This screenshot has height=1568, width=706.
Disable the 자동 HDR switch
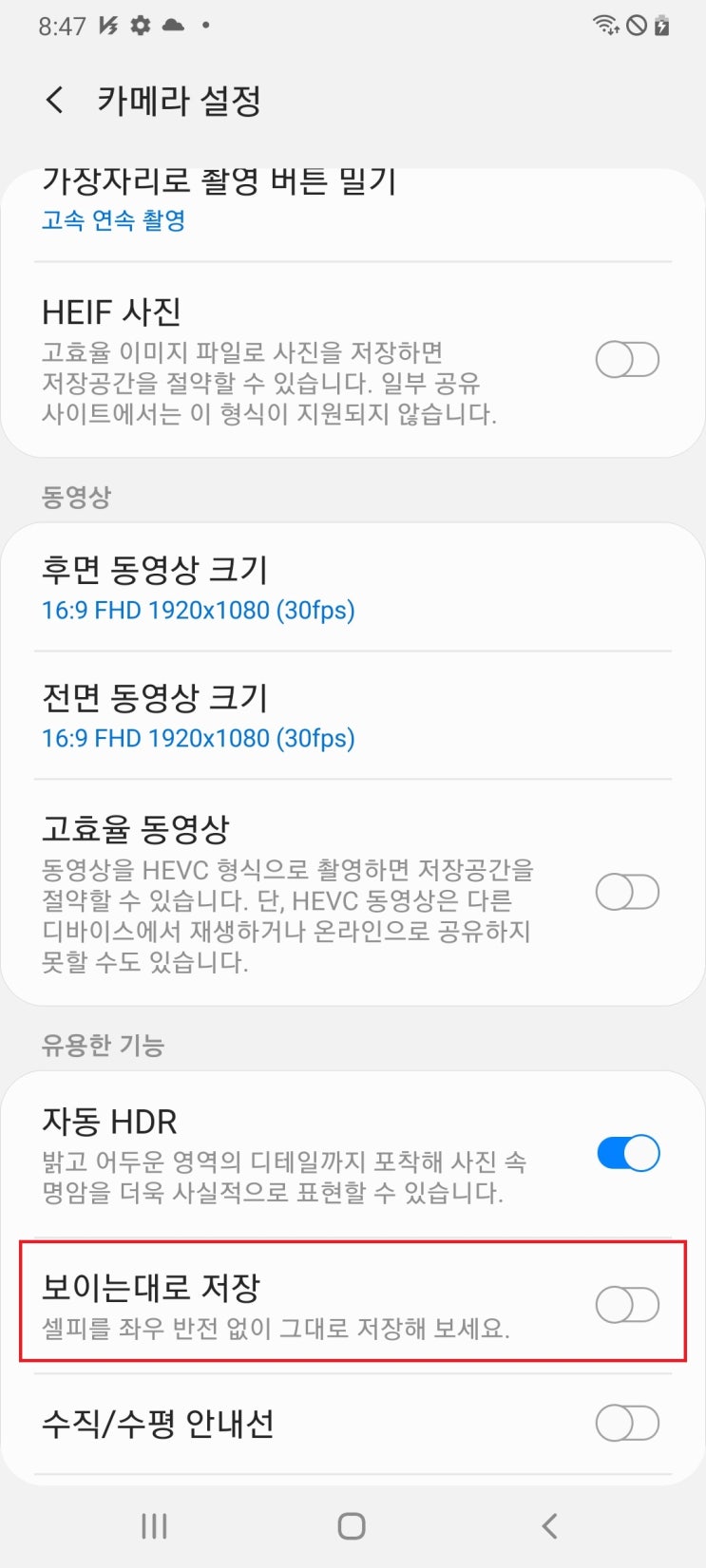click(x=627, y=1153)
